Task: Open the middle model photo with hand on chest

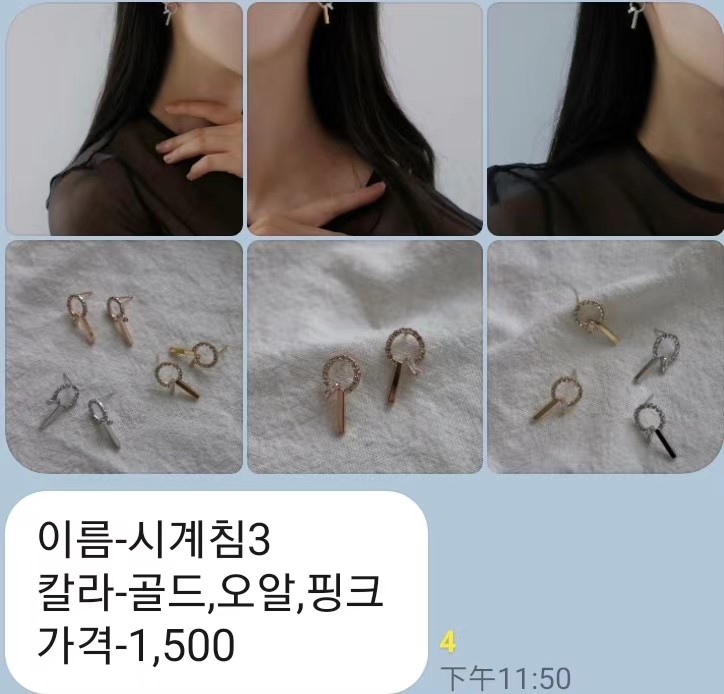Action: tap(364, 118)
